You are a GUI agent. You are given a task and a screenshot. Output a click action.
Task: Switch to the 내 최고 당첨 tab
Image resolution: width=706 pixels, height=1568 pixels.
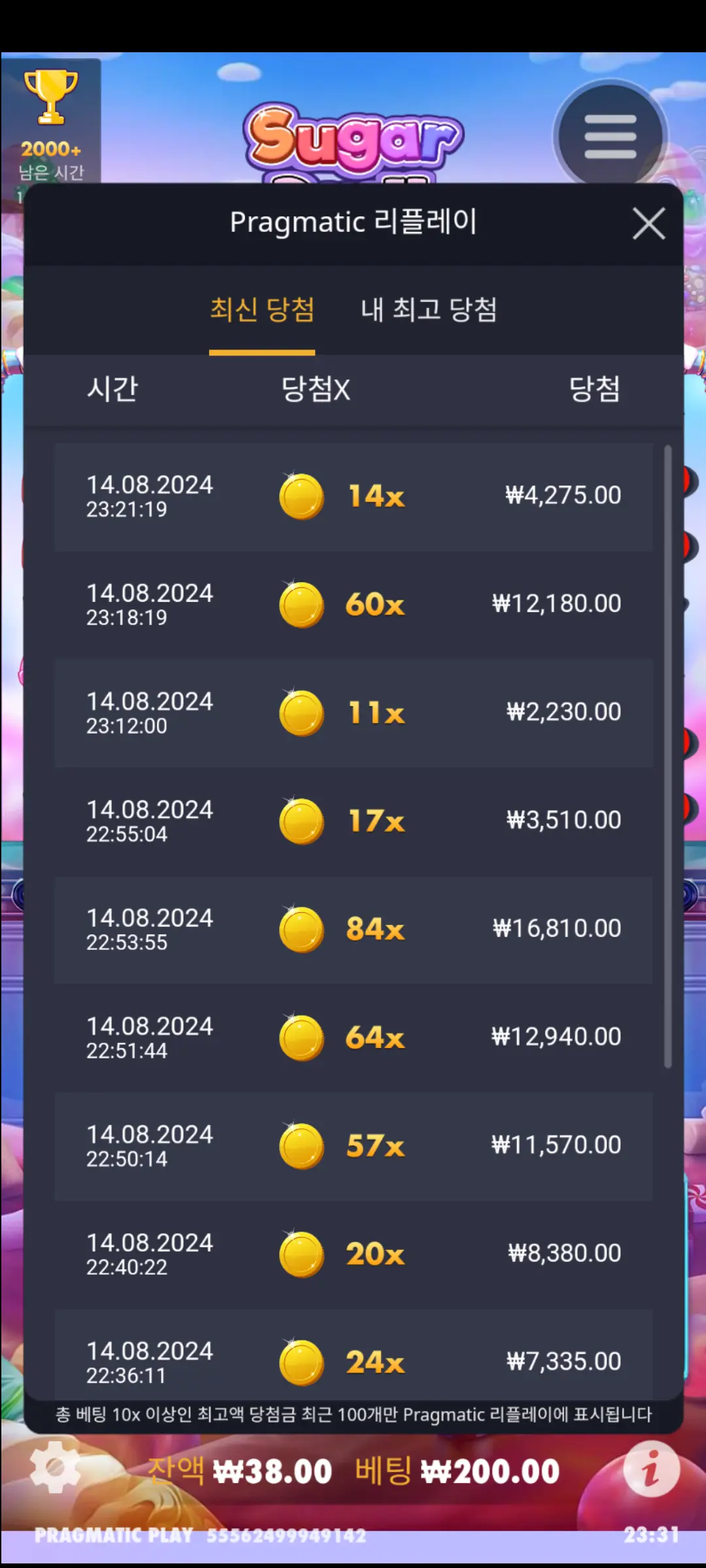tap(429, 310)
